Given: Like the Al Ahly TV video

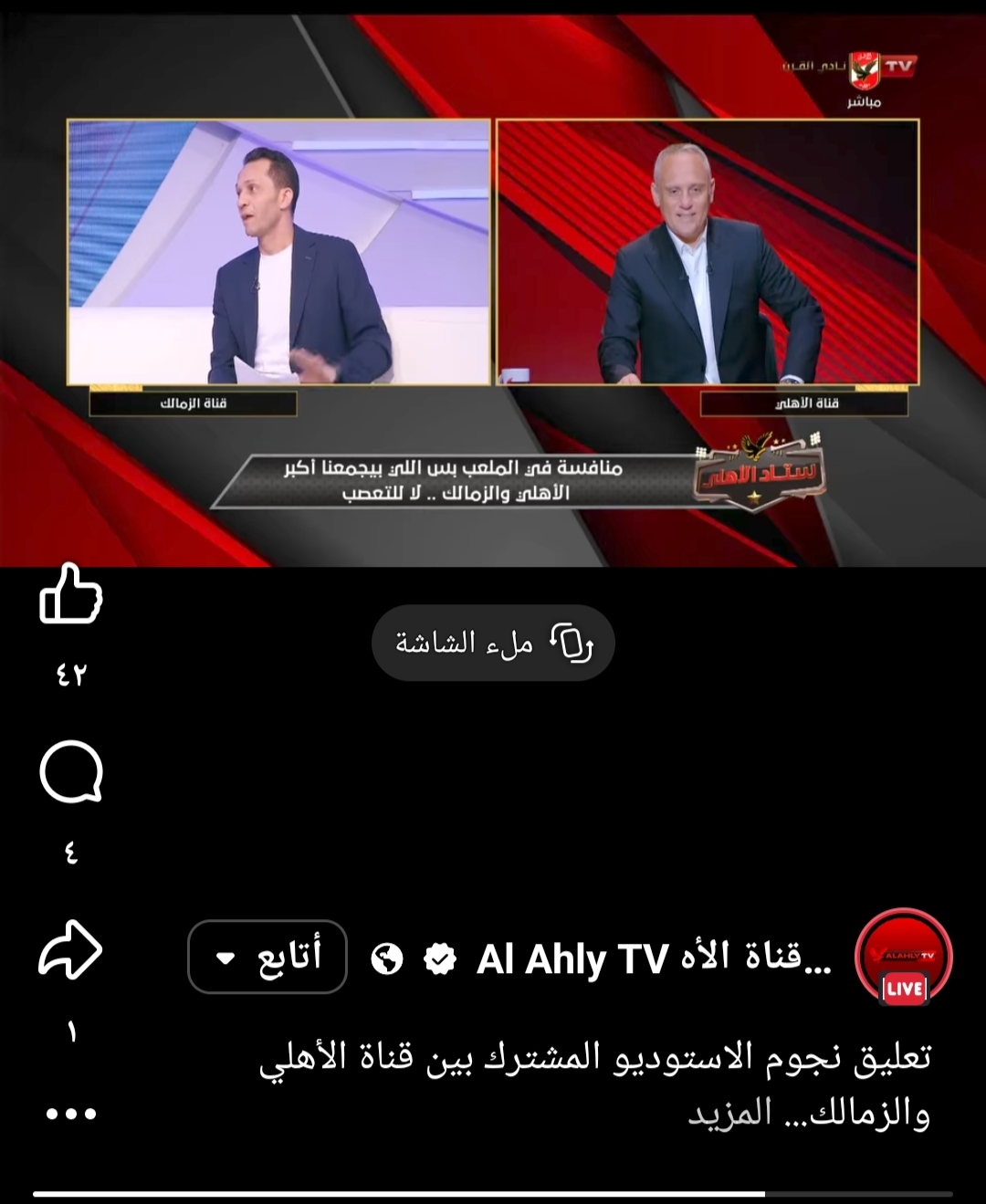Looking at the screenshot, I should tap(70, 594).
